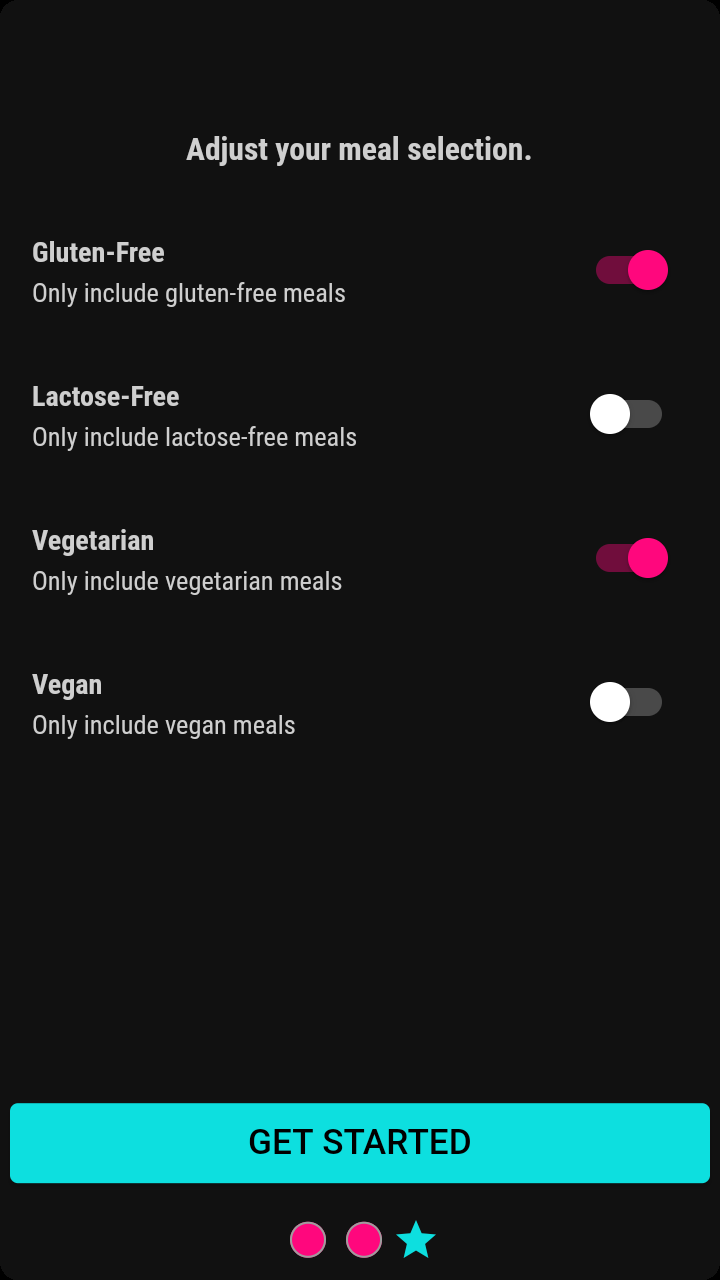Click the second pink page indicator dot

[364, 1239]
